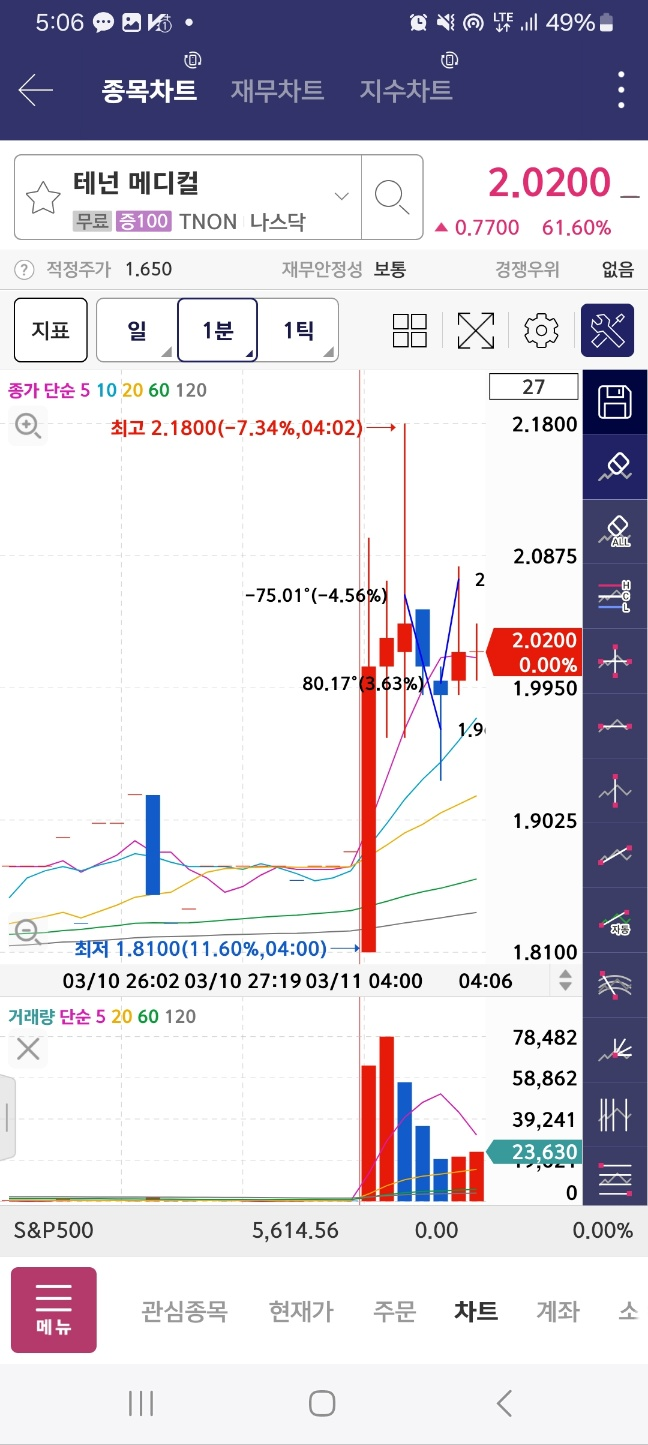Select the 1틱 tick chart period

click(x=298, y=330)
